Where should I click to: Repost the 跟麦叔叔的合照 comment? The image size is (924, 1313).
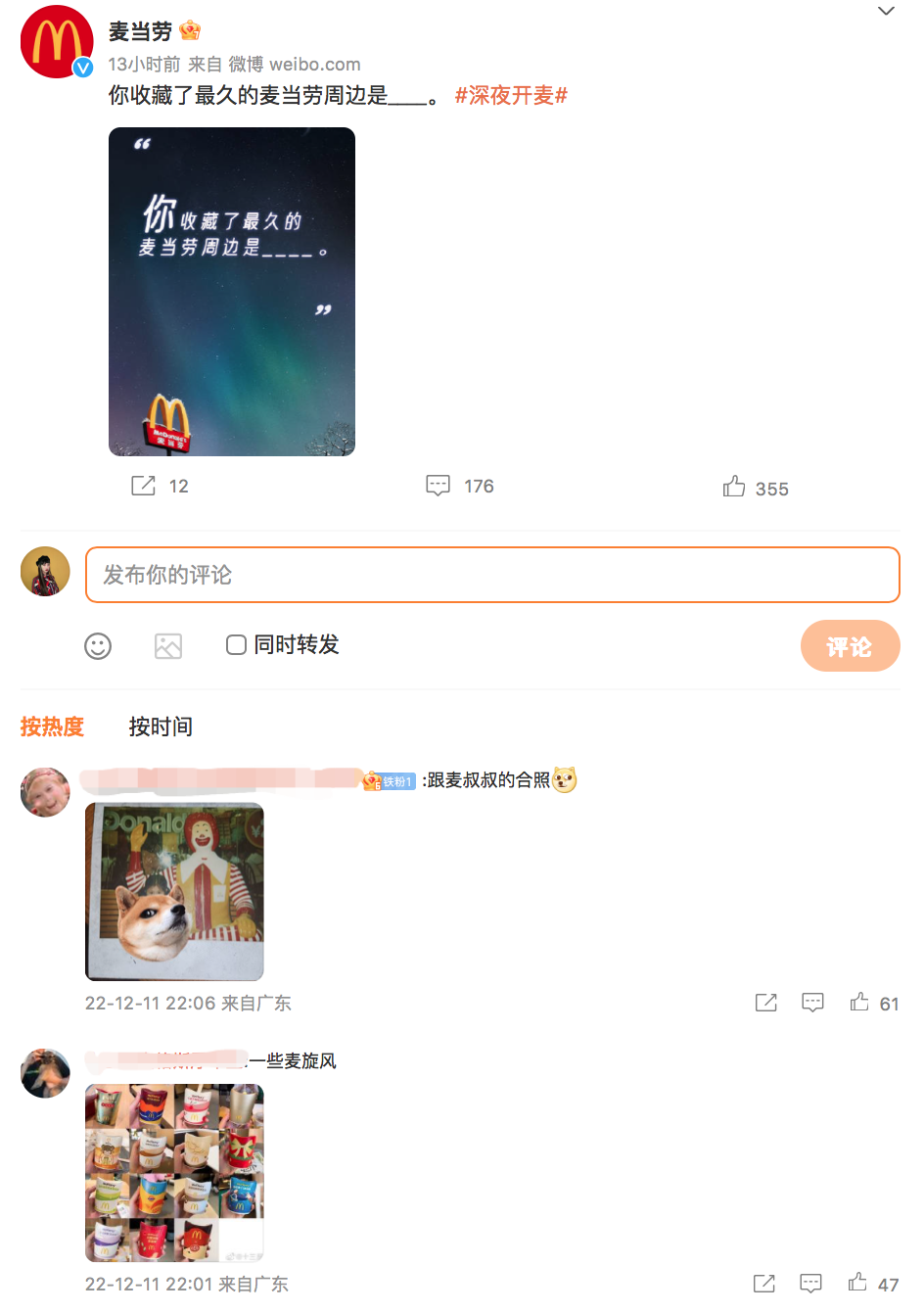[766, 1003]
